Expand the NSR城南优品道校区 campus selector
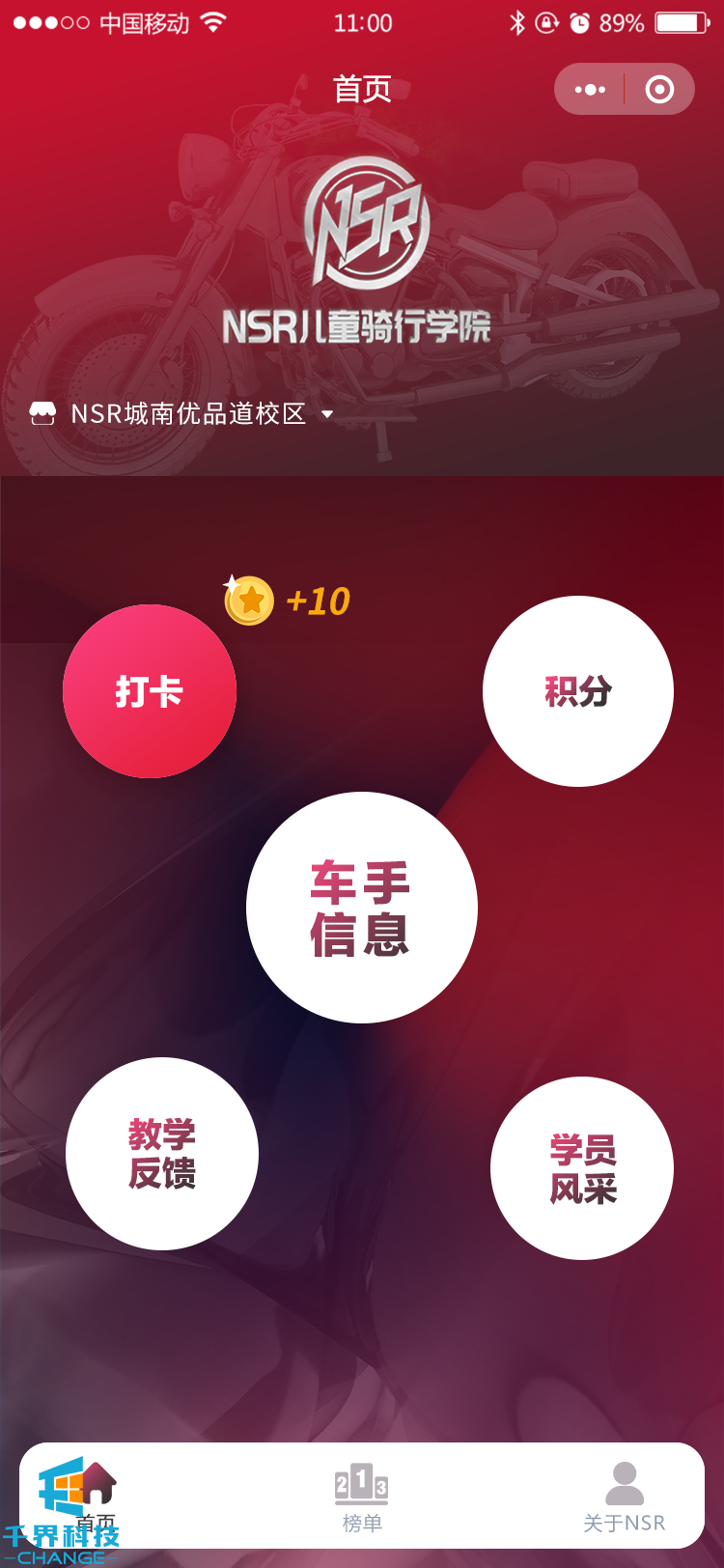724x1568 pixels. click(183, 414)
